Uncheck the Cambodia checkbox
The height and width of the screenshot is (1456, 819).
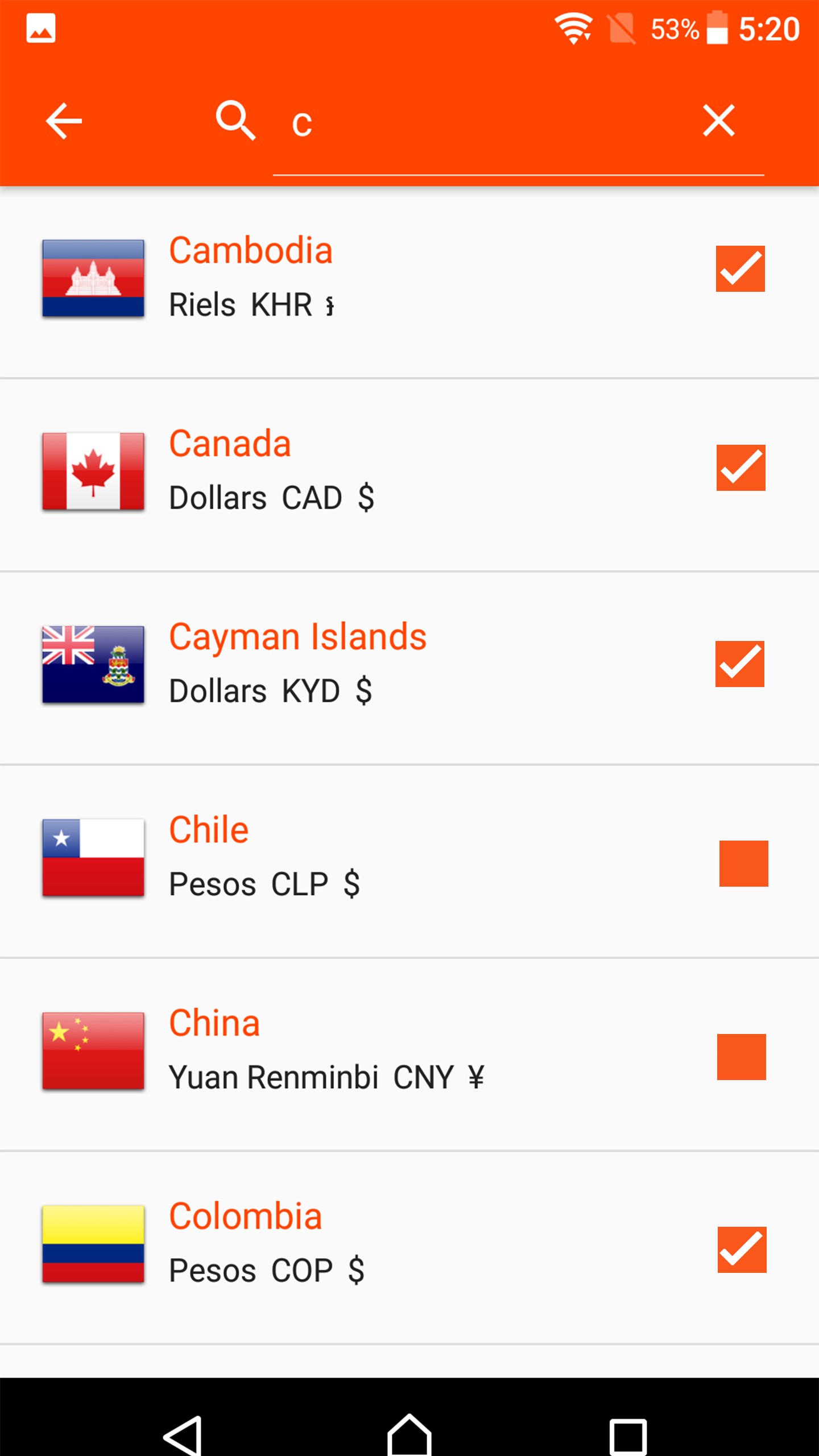[740, 269]
